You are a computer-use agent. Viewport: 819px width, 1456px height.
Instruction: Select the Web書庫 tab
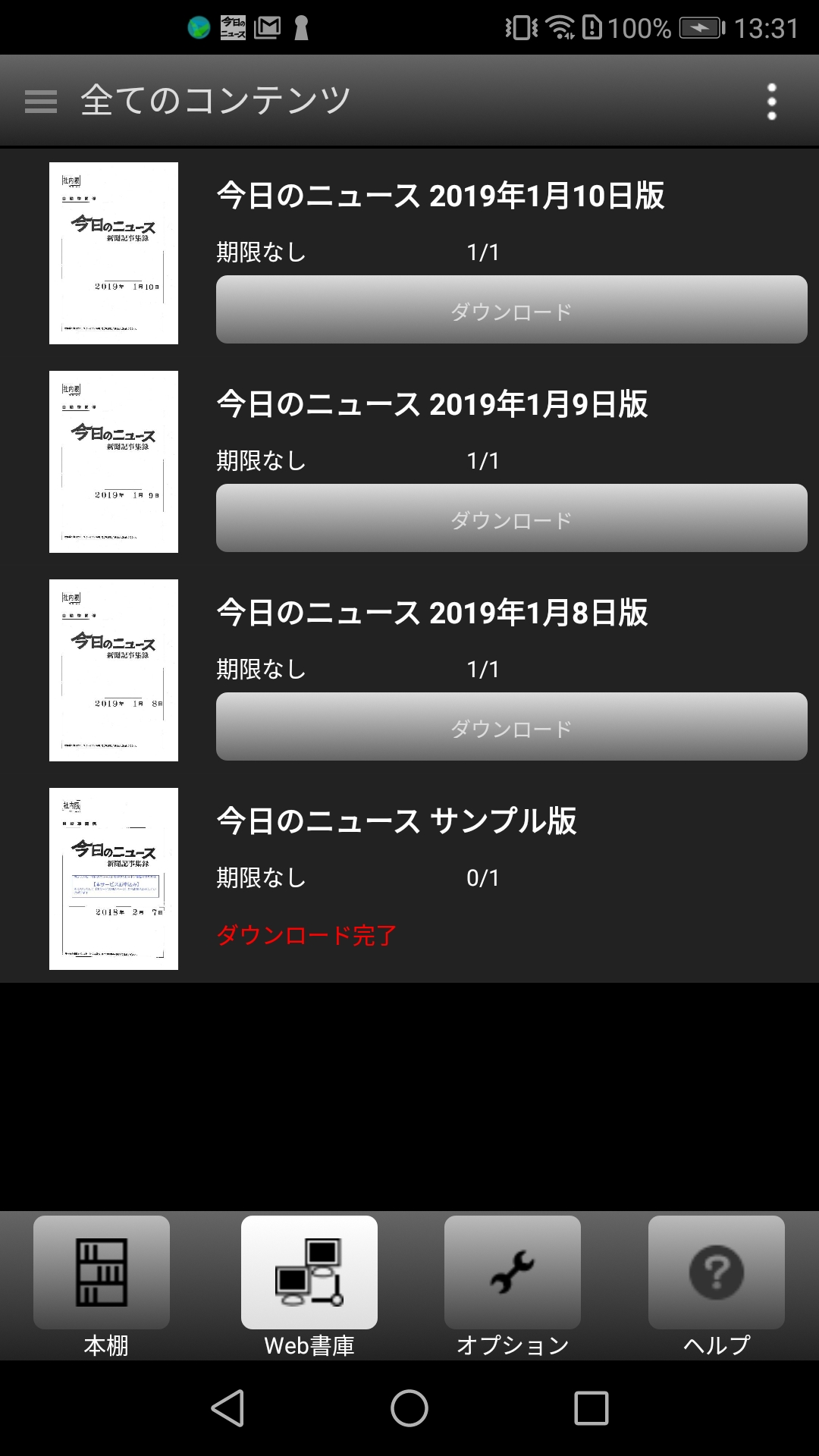[309, 1285]
